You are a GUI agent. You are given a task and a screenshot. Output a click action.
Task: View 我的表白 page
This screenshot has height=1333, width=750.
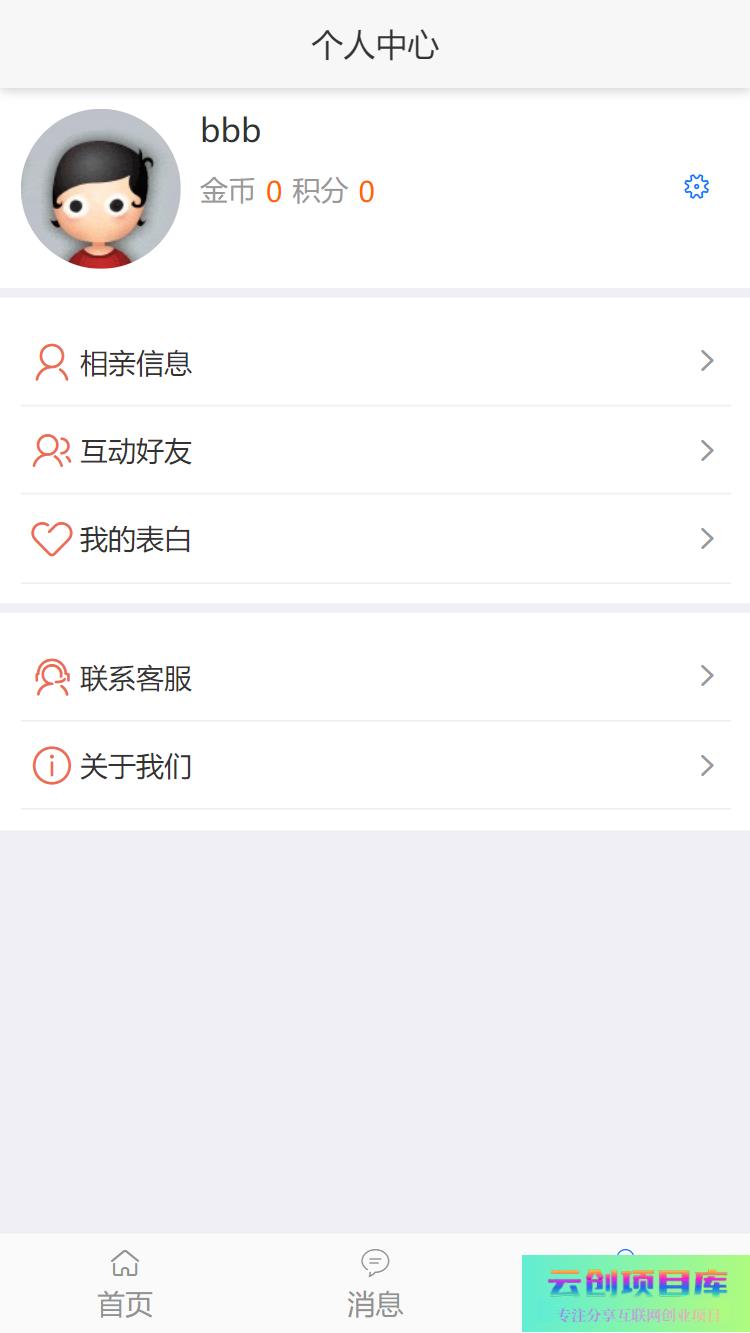[x=375, y=540]
